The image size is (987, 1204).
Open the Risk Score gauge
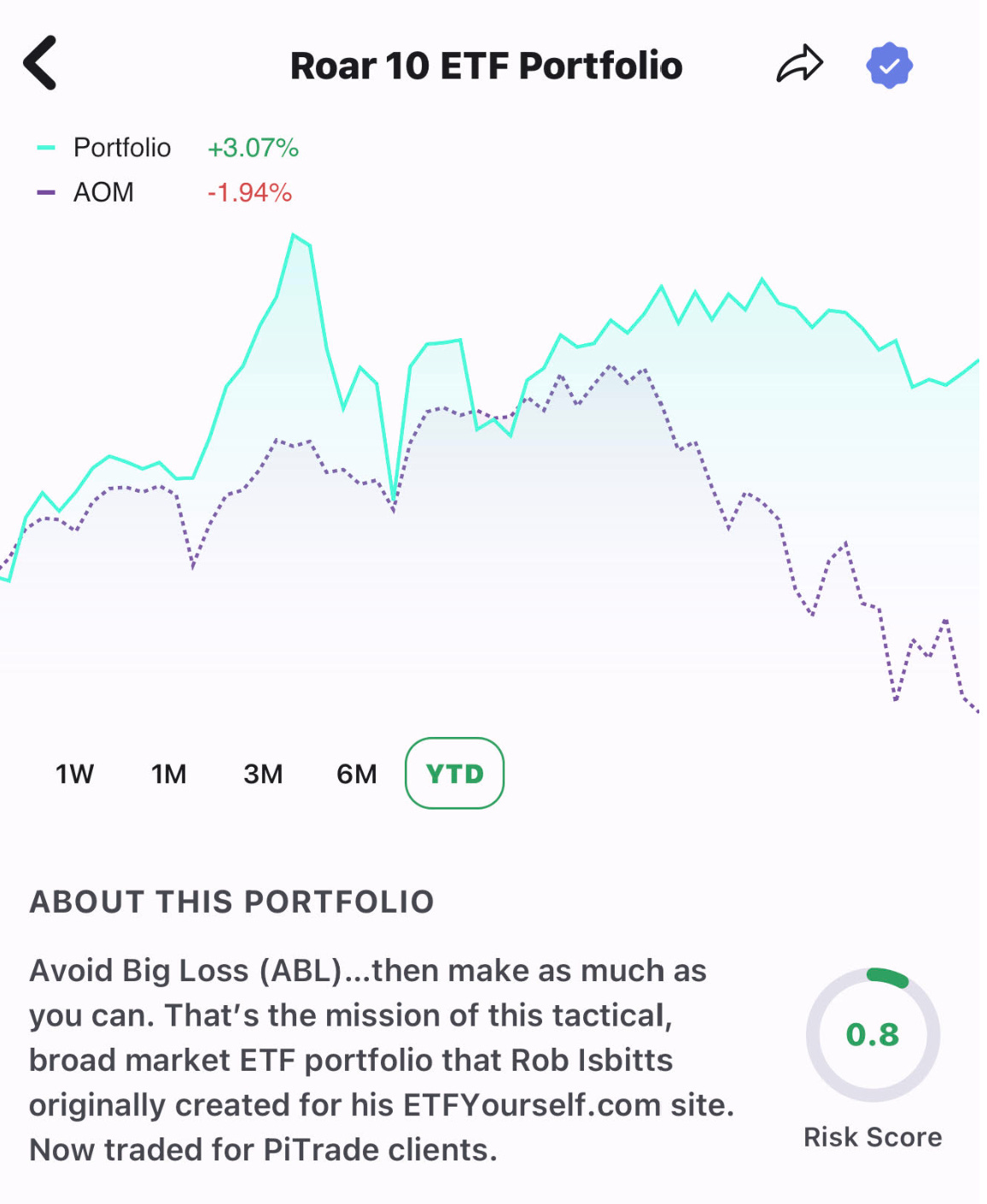coord(873,1035)
